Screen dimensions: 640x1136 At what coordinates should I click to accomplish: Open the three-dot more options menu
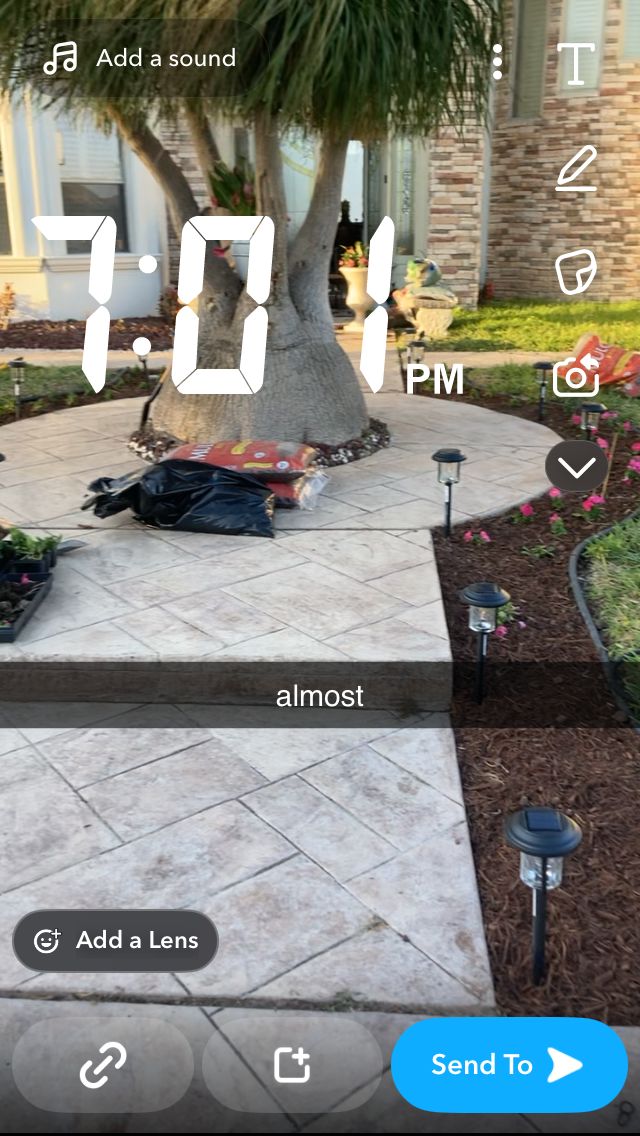coord(497,62)
